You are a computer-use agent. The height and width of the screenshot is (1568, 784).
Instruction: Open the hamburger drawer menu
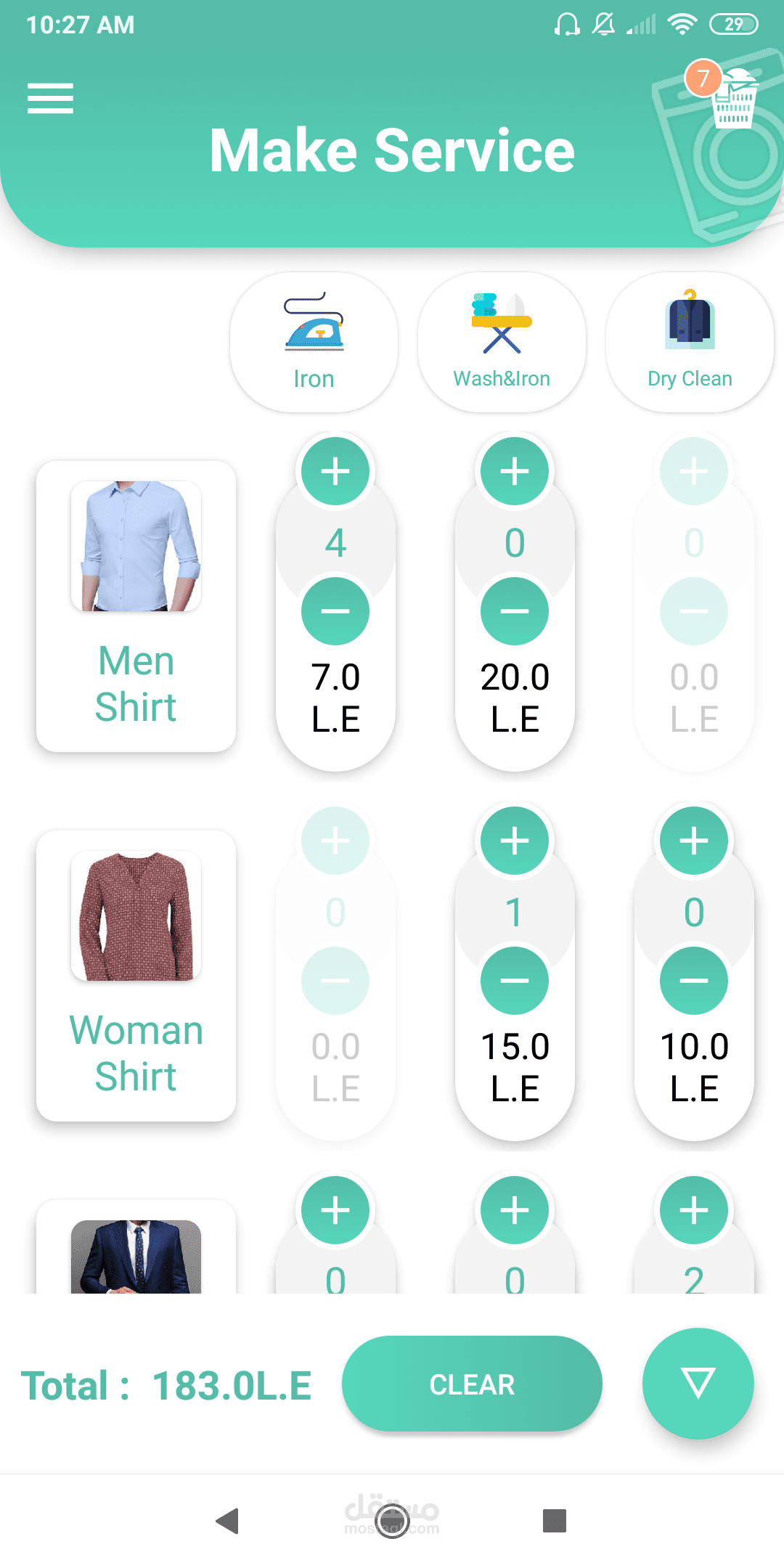pyautogui.click(x=50, y=98)
